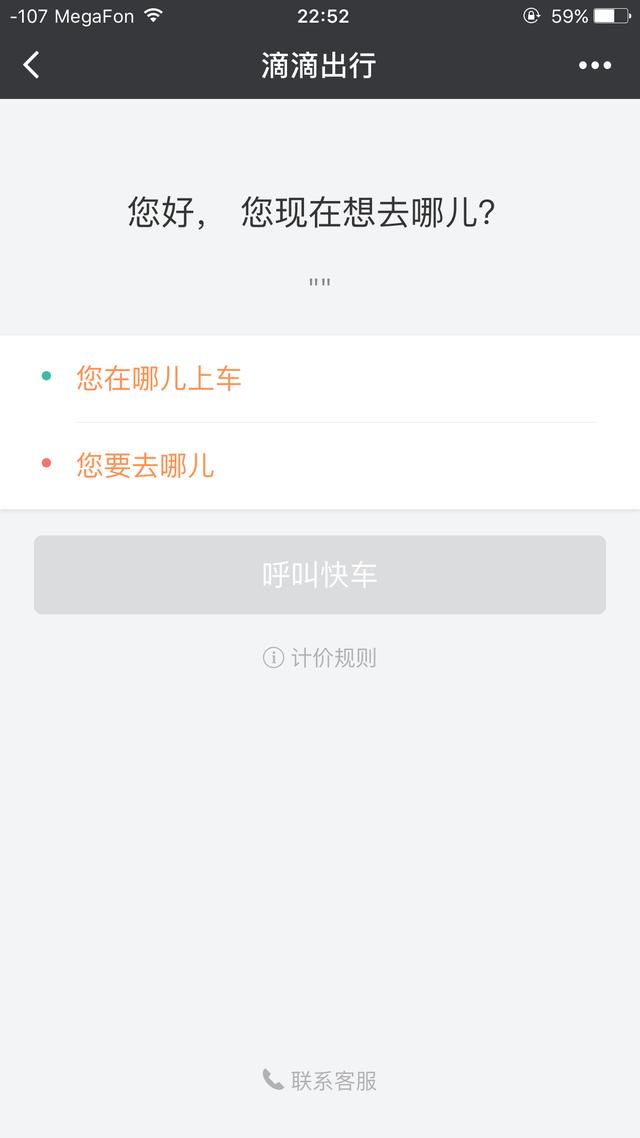Select pickup location field 您在哪儿上车
This screenshot has height=1138, width=640.
(320, 379)
